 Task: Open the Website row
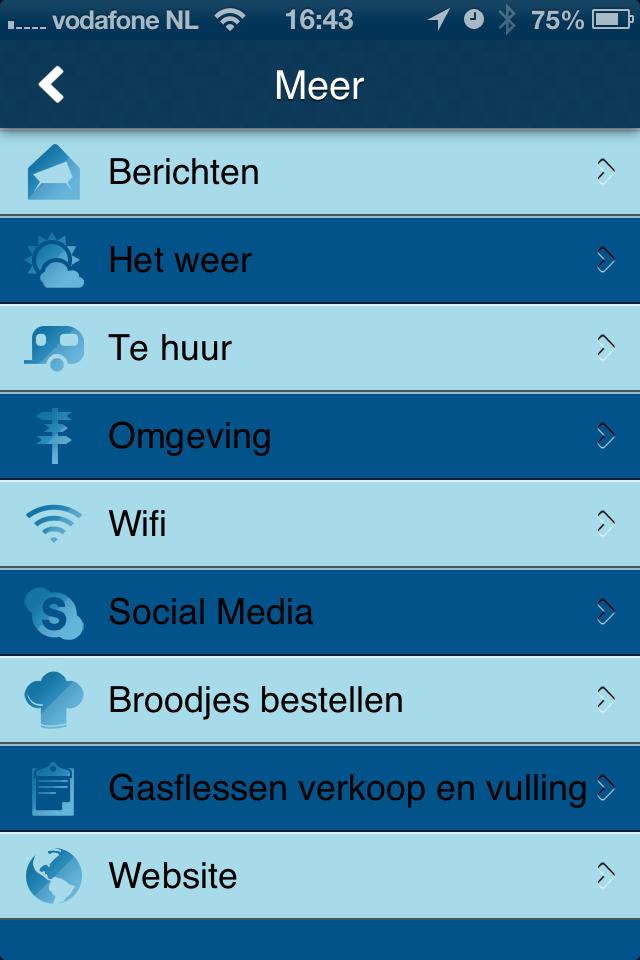(x=320, y=876)
